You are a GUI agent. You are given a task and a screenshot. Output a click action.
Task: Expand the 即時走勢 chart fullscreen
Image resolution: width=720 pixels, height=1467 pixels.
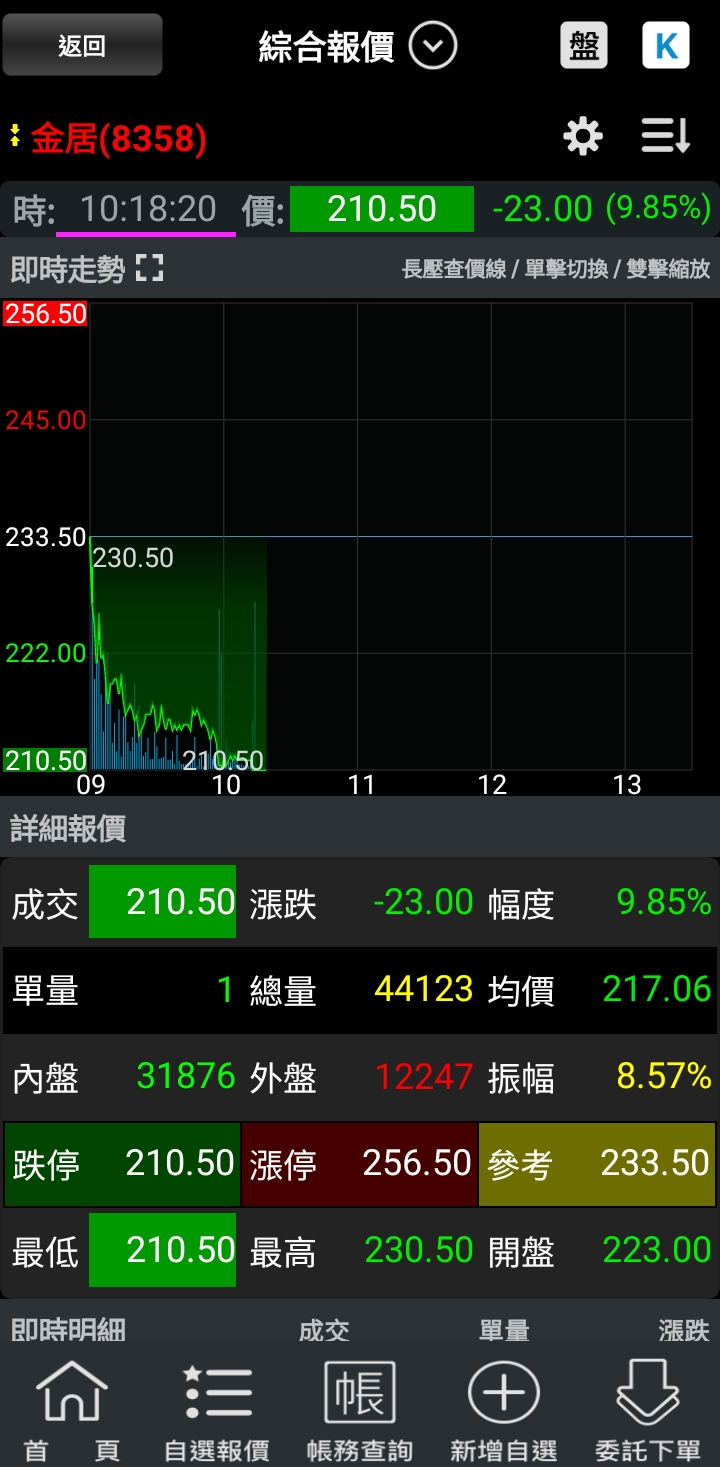pos(149,268)
